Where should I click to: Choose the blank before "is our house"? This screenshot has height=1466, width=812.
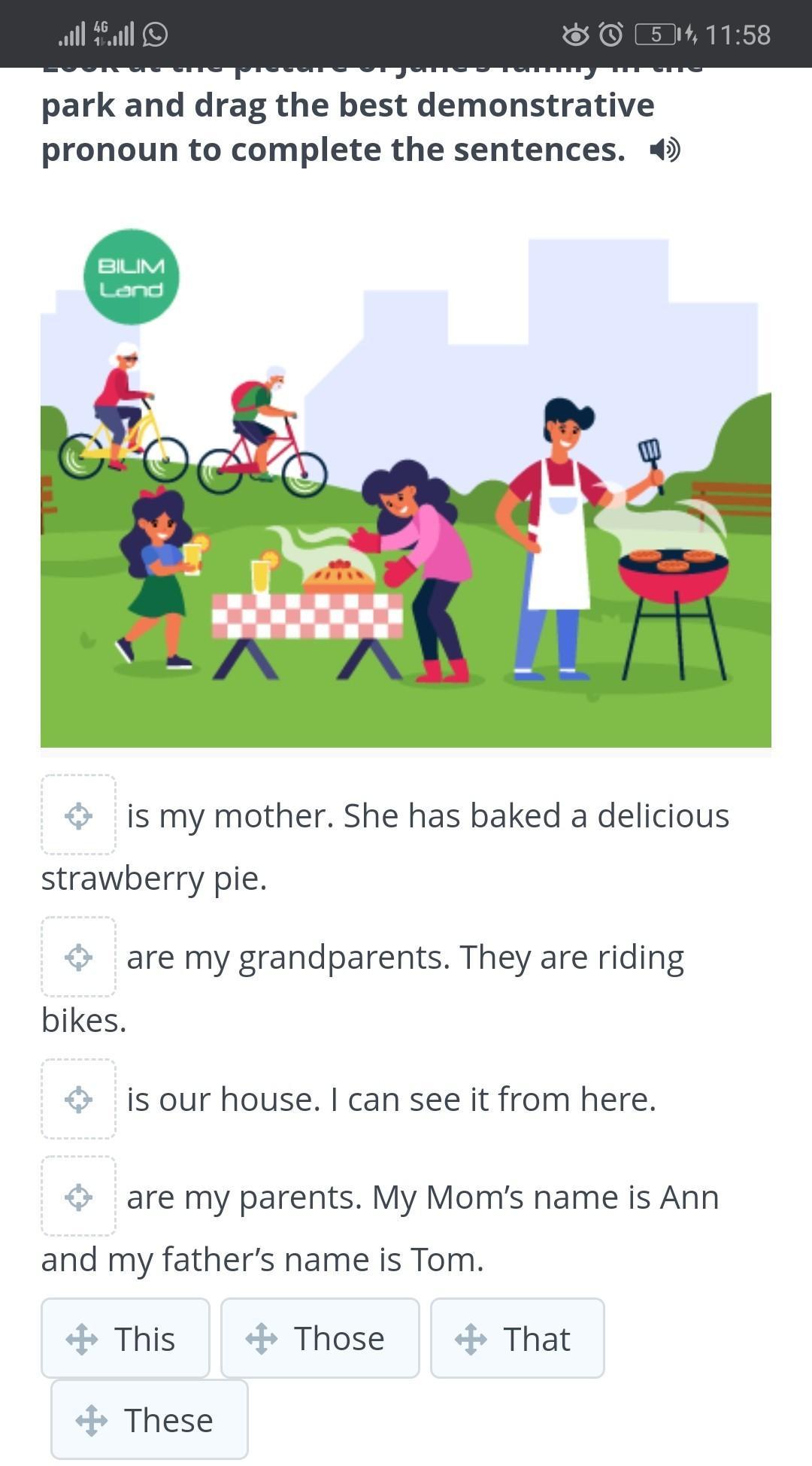(x=78, y=1099)
